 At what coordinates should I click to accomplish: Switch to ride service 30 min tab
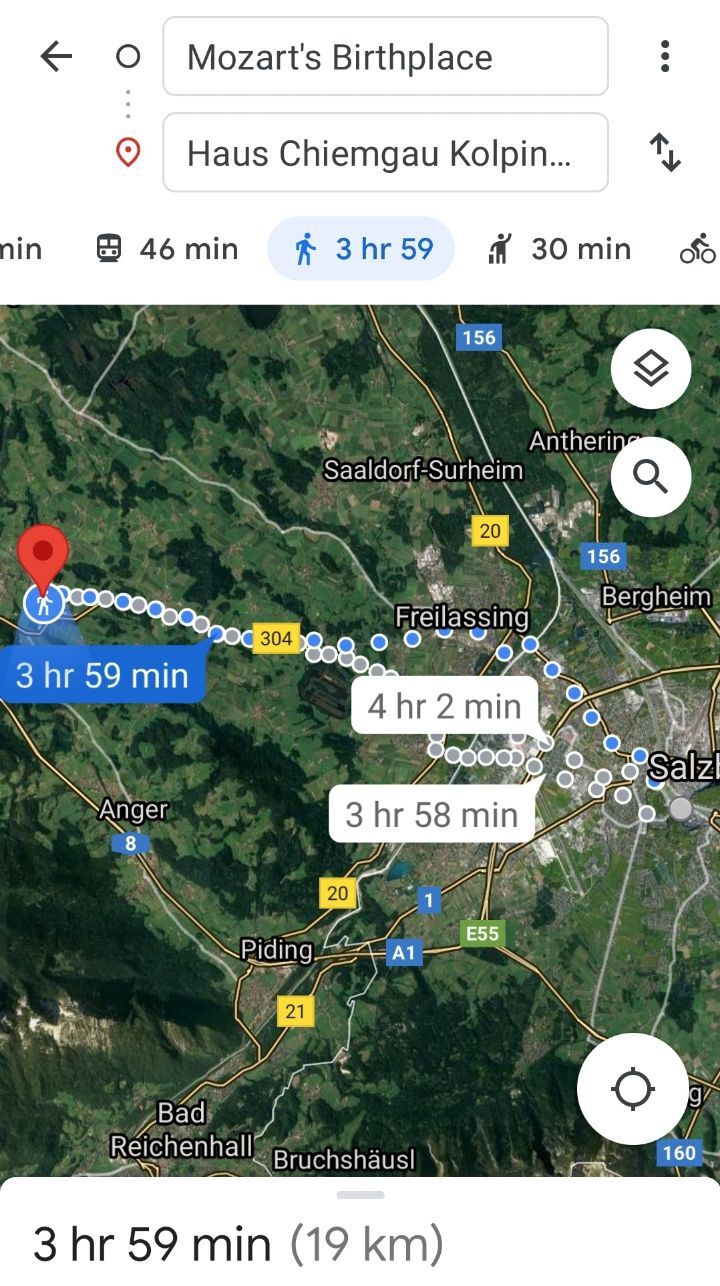point(560,249)
